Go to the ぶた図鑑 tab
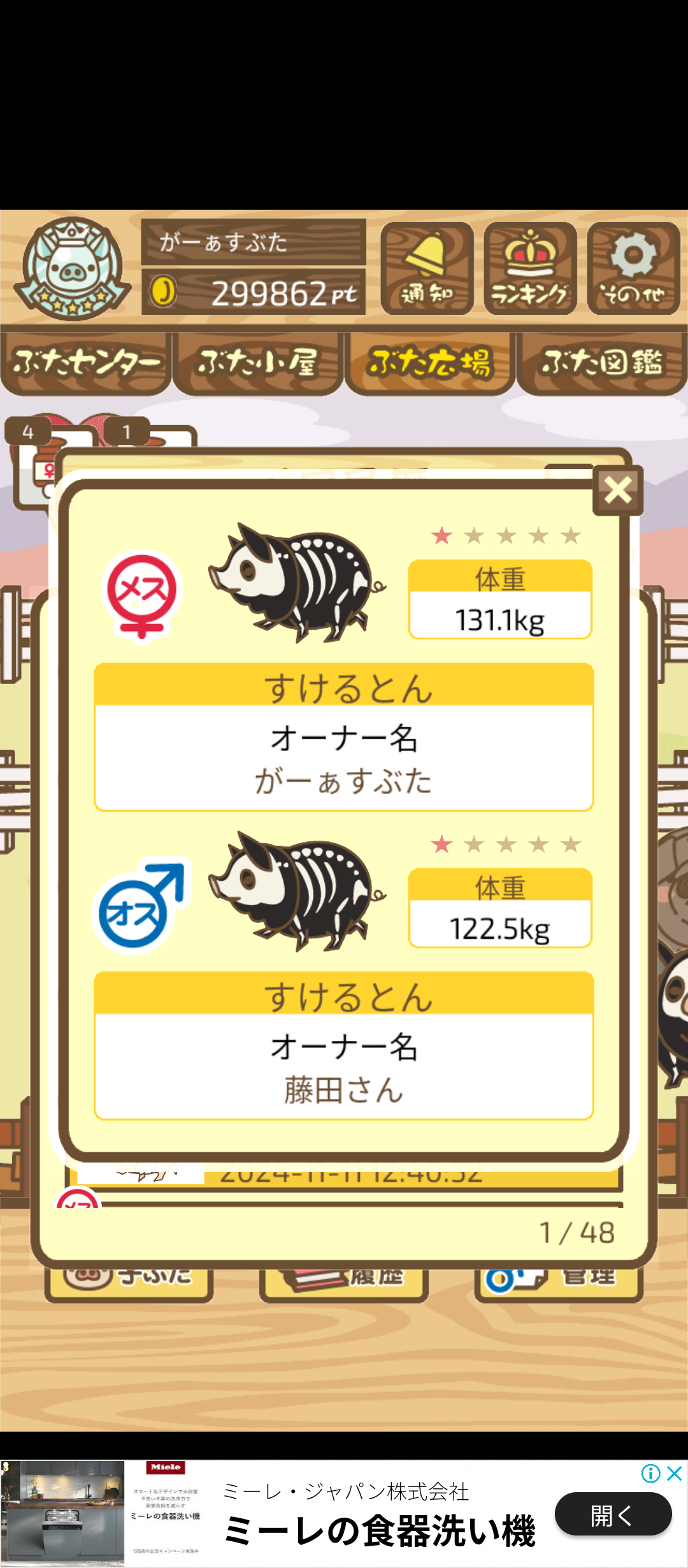 [602, 362]
